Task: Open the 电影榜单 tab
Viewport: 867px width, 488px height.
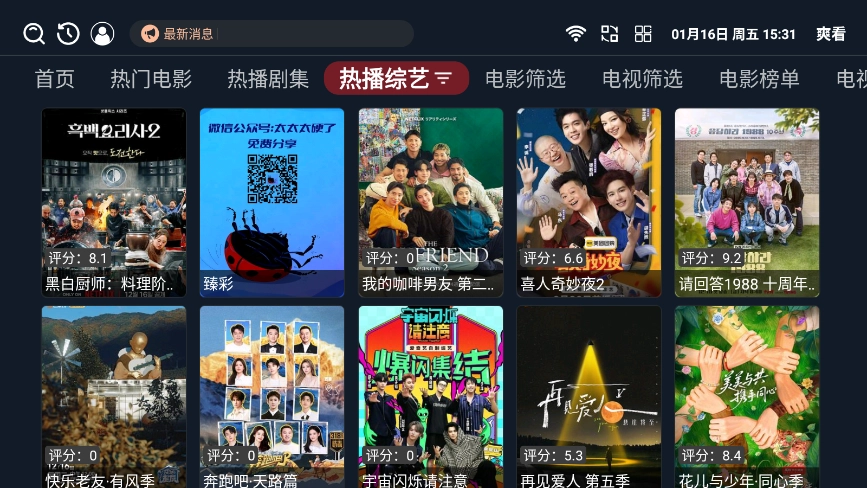Action: point(759,79)
